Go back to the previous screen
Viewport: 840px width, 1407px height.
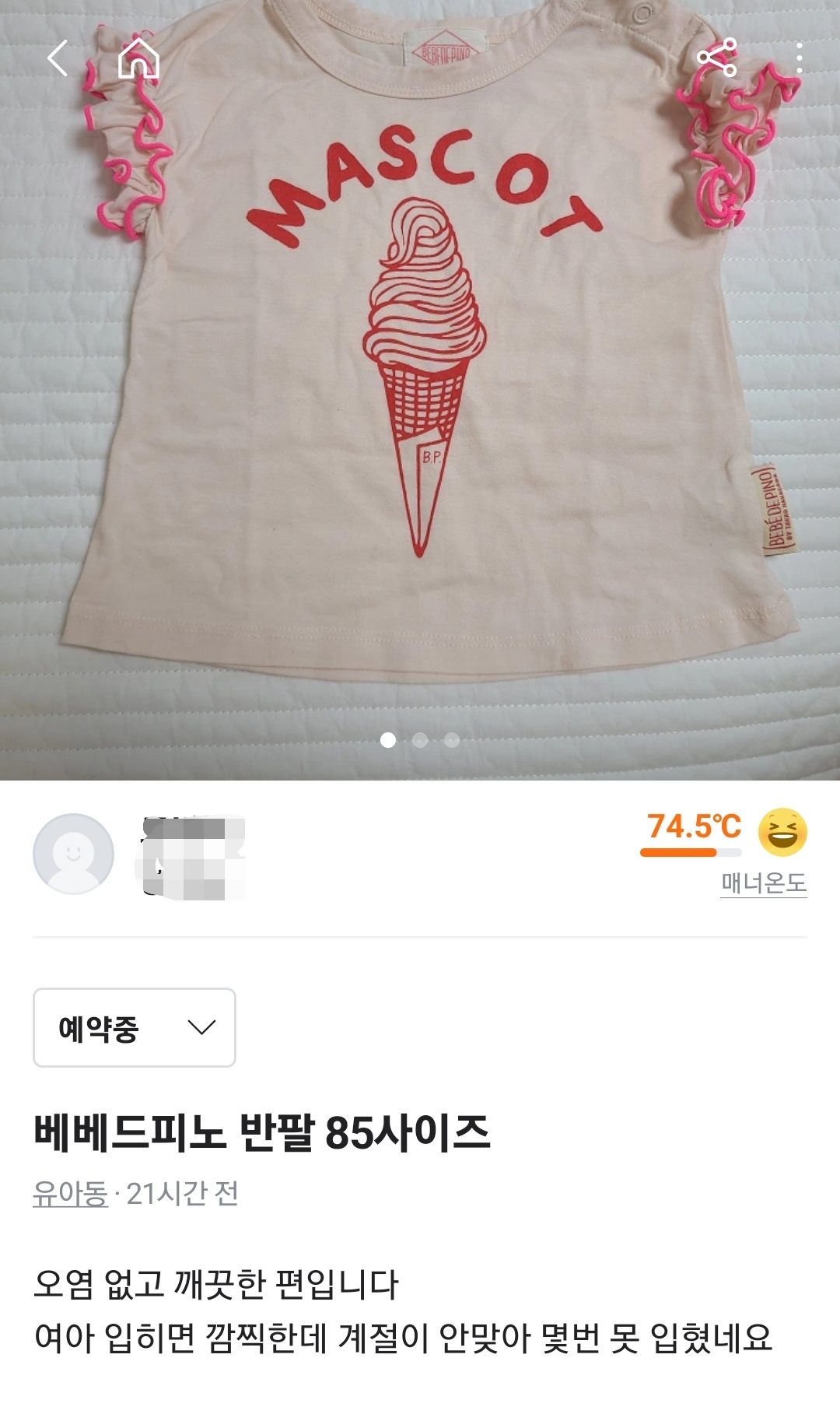click(58, 58)
